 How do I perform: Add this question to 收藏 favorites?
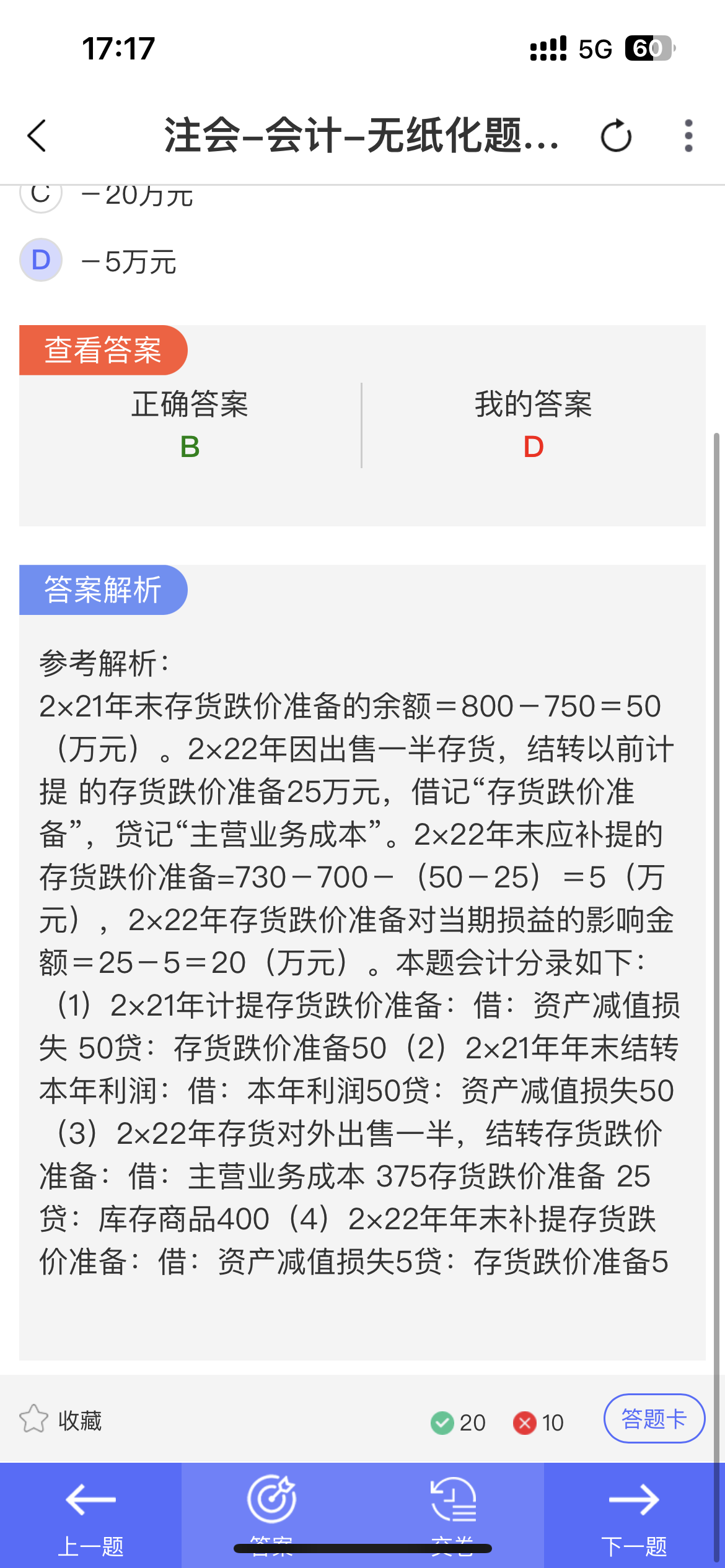coord(61,1419)
